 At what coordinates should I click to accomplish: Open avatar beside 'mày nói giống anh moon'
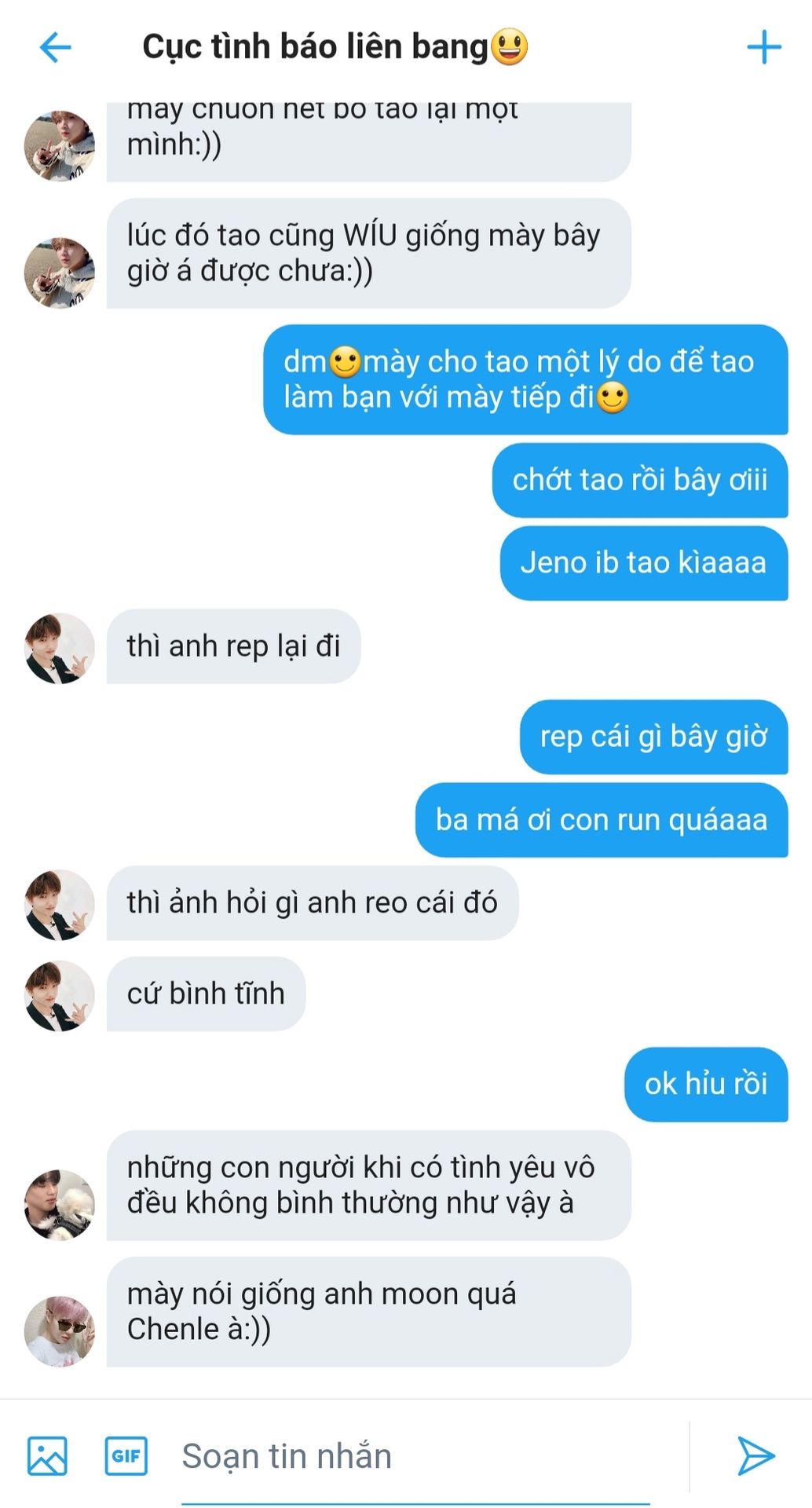click(60, 1330)
